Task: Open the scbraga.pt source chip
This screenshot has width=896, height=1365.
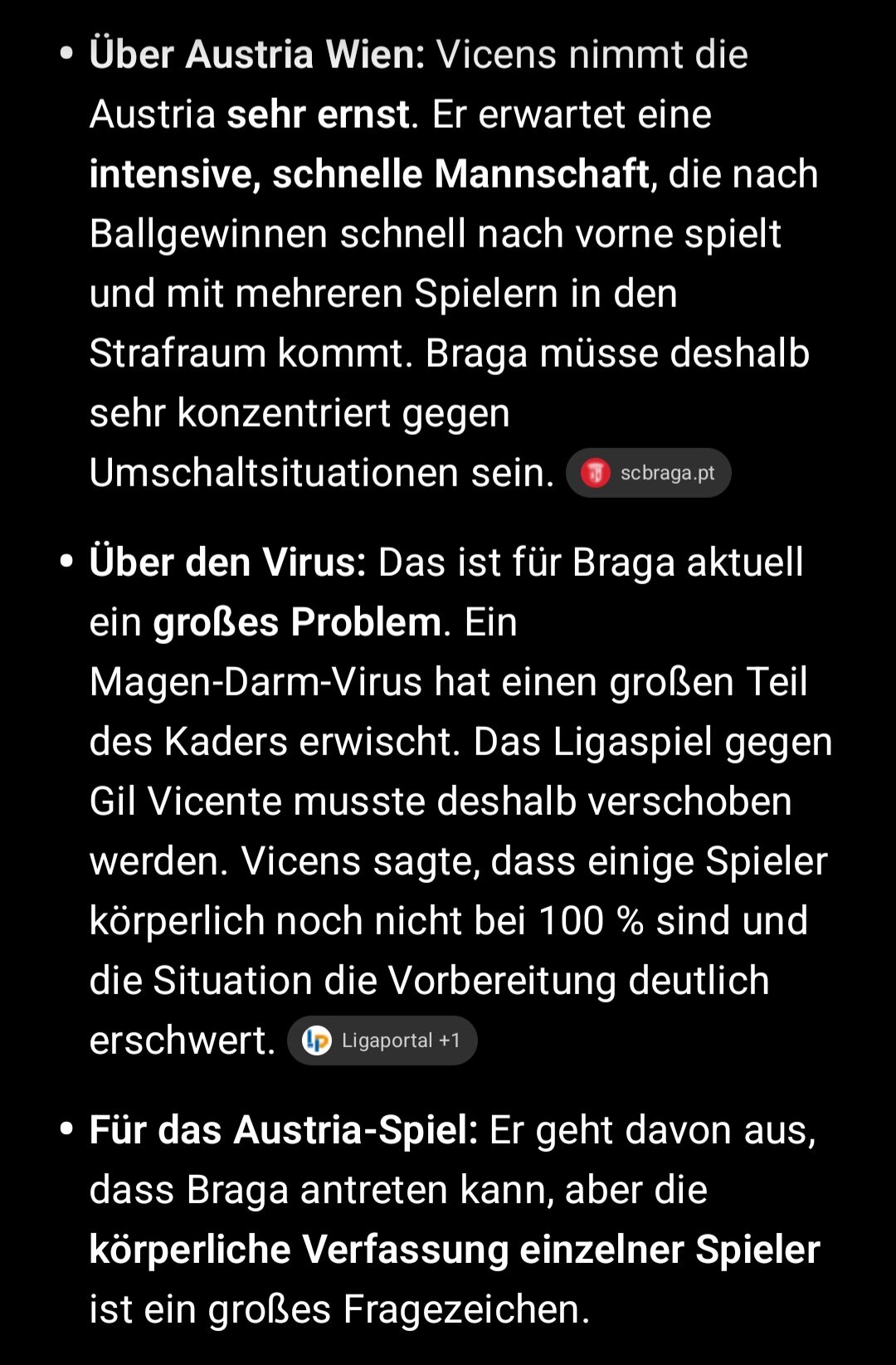Action: [x=648, y=473]
